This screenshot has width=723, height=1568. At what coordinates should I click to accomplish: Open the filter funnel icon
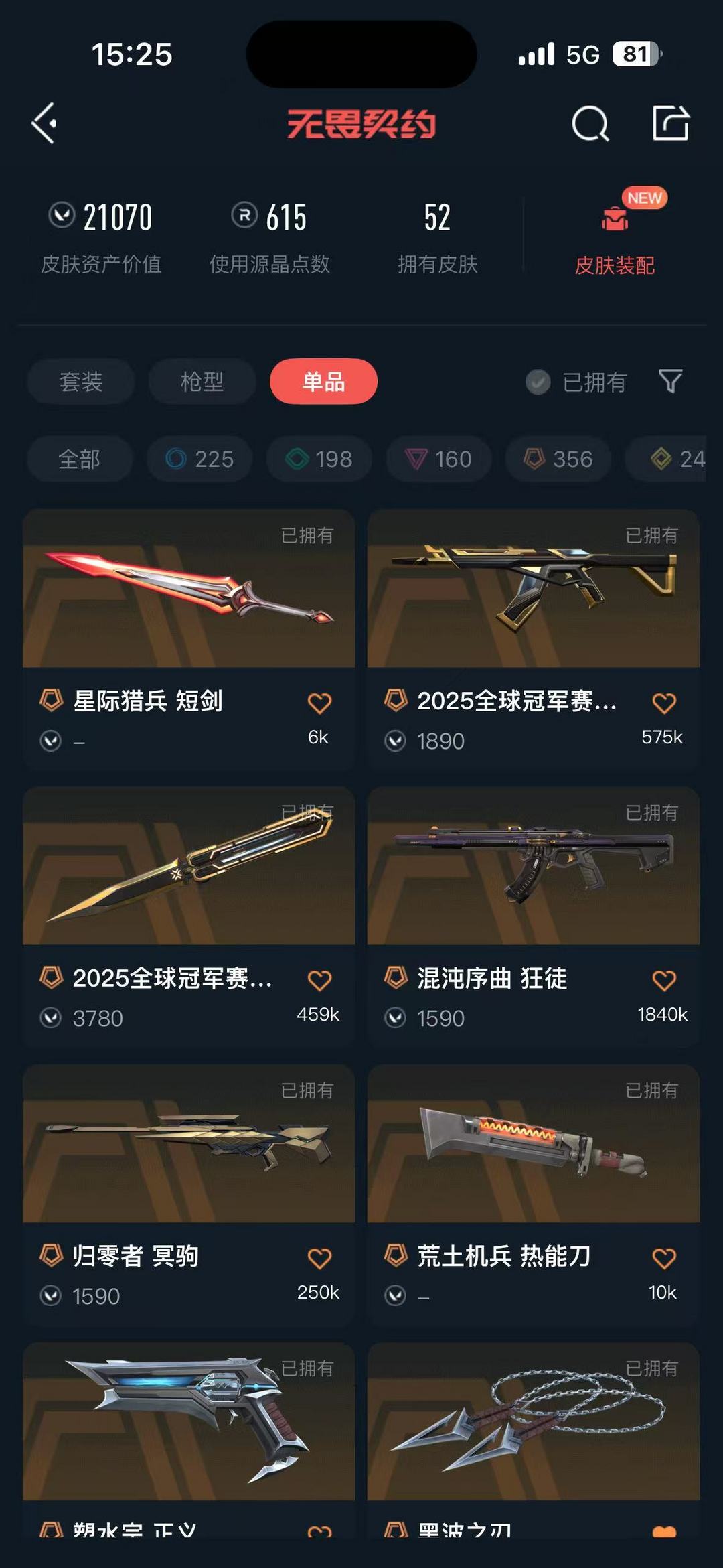click(671, 381)
